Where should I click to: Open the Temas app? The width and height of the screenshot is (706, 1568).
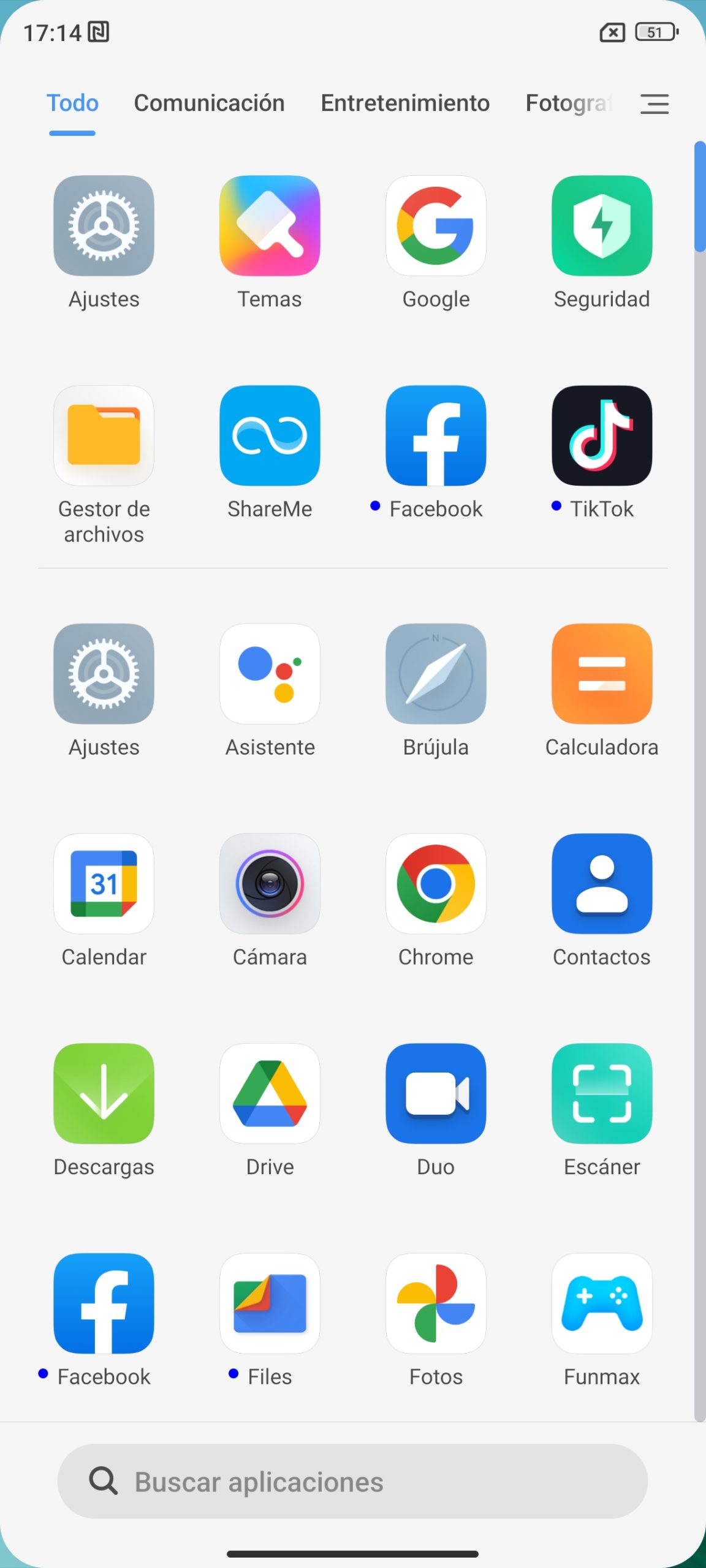pos(270,226)
